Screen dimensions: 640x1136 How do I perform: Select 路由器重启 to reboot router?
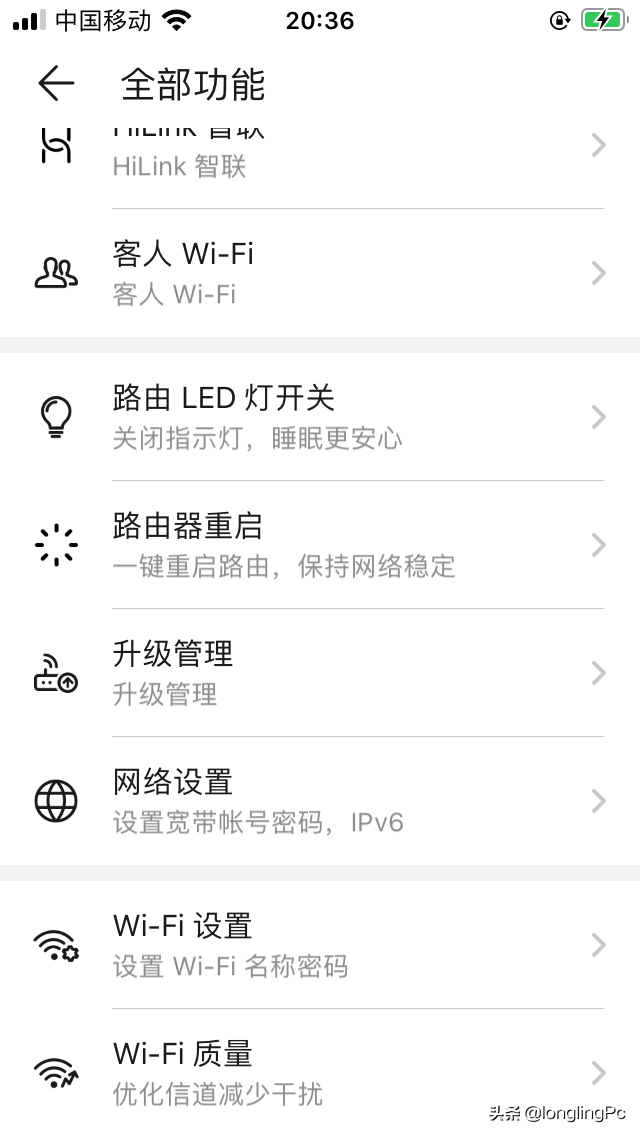pyautogui.click(x=320, y=545)
